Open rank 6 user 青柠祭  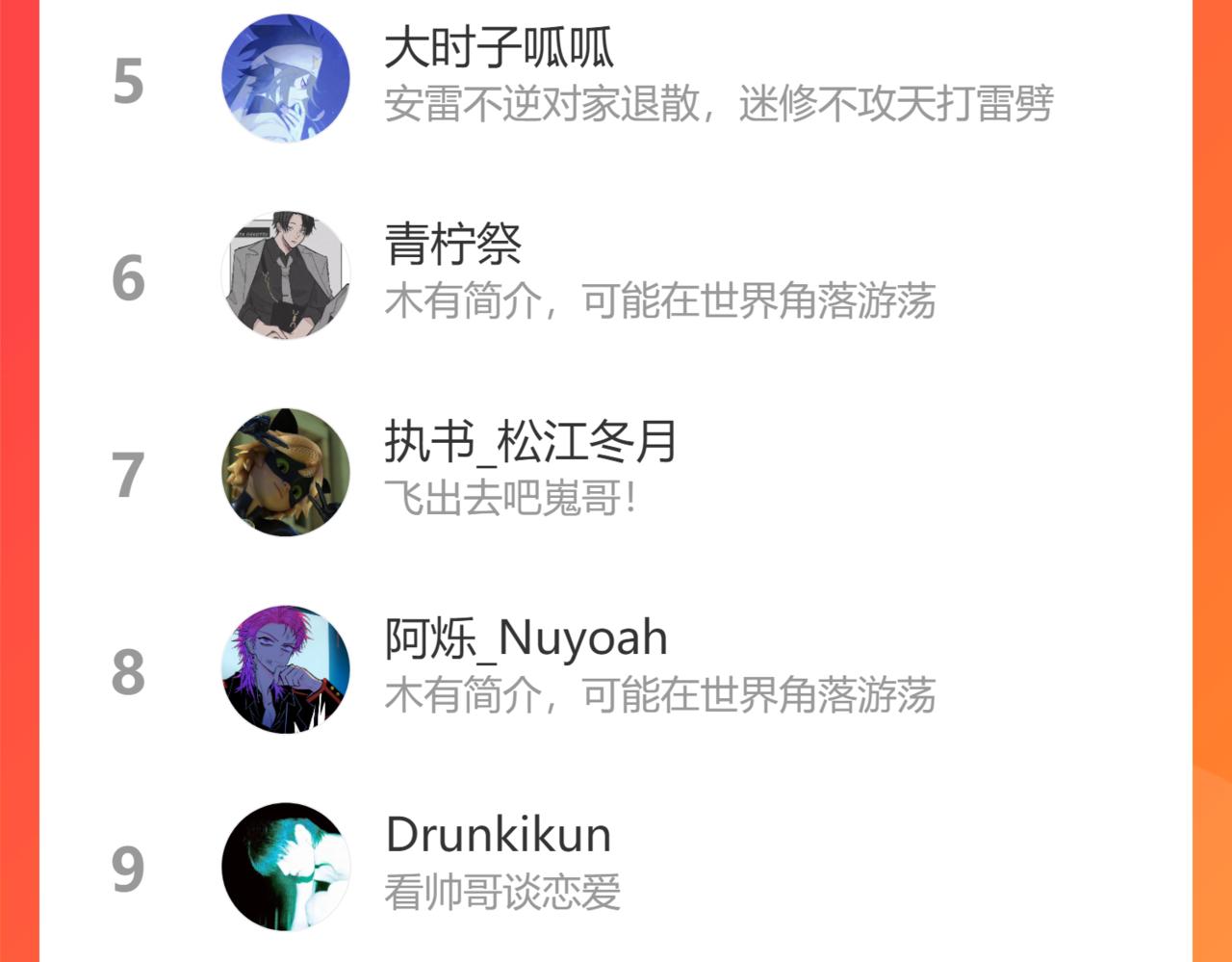coord(616,275)
